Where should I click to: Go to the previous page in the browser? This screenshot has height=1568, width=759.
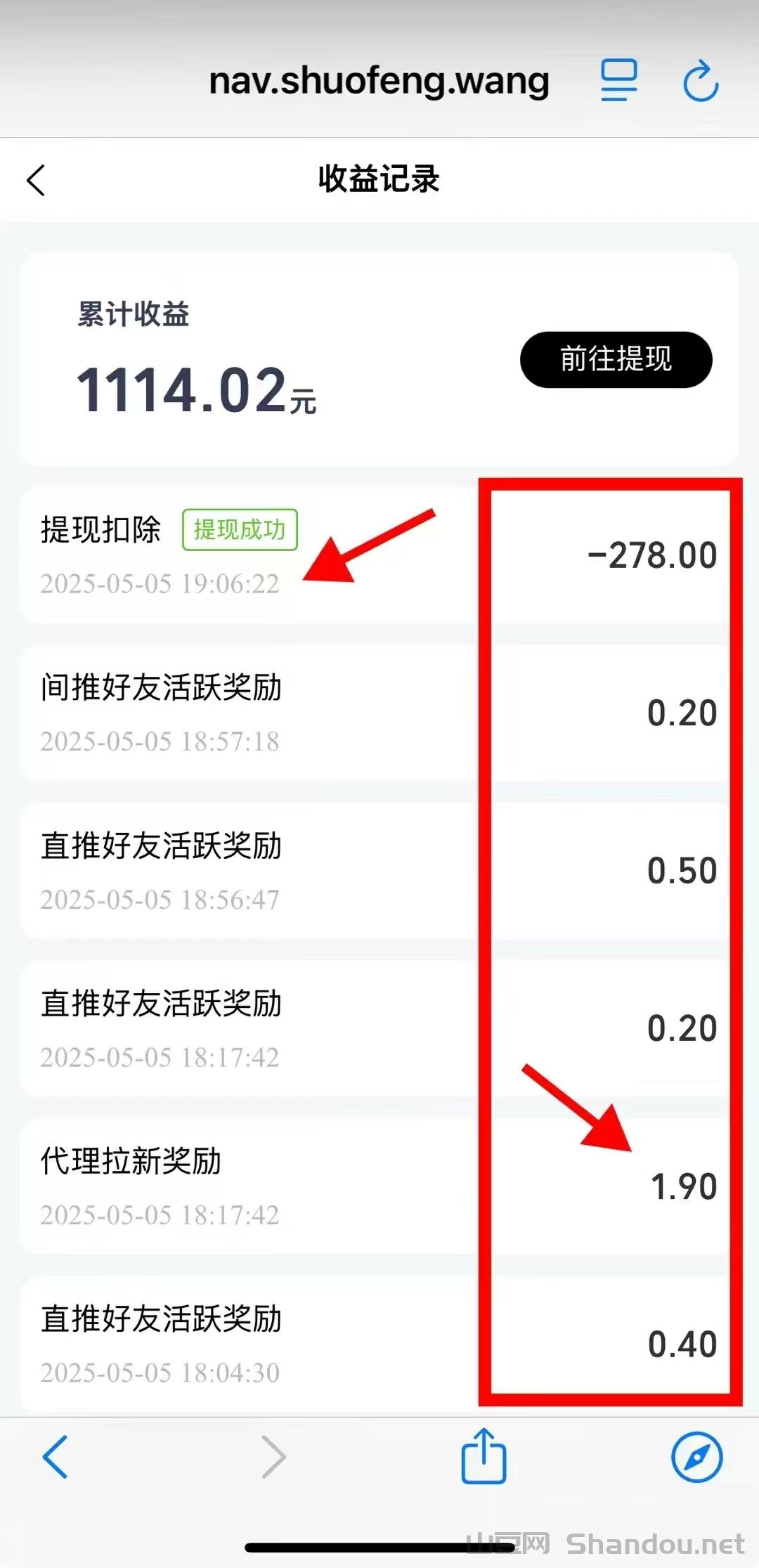coord(55,1457)
